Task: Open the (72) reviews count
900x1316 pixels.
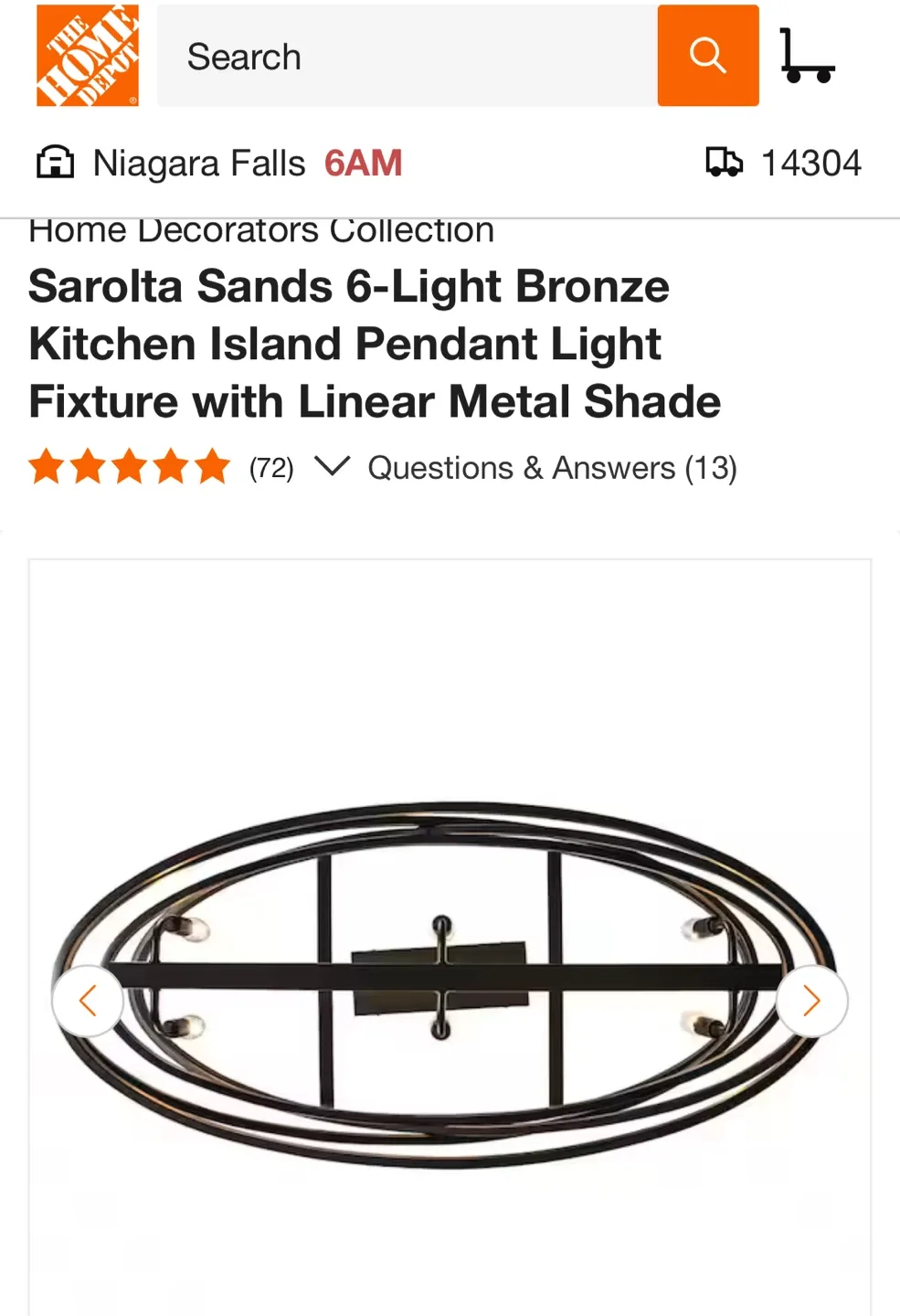Action: click(x=271, y=467)
